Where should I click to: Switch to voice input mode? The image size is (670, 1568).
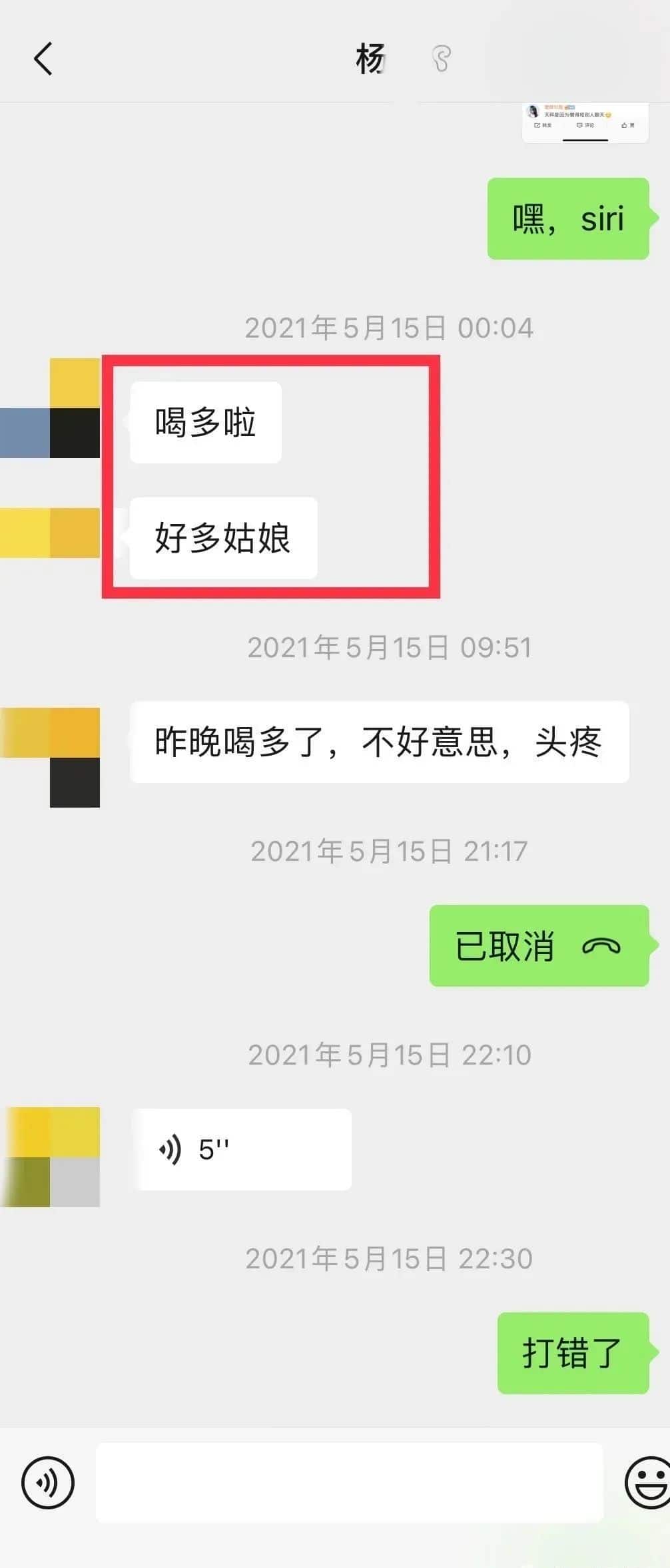point(48,1483)
